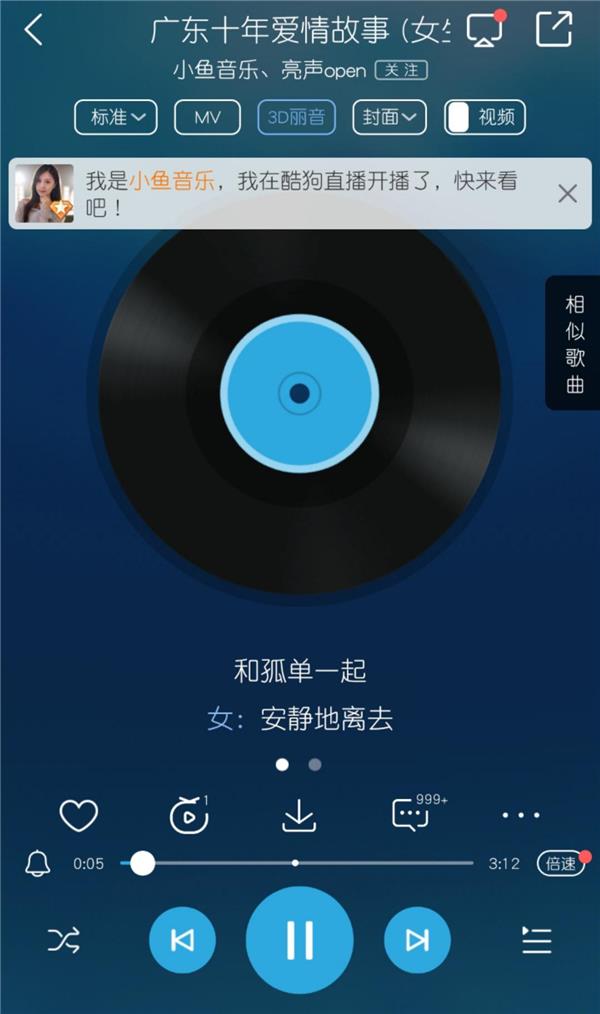
Task: Go back using the top-left arrow
Action: pyautogui.click(x=33, y=30)
